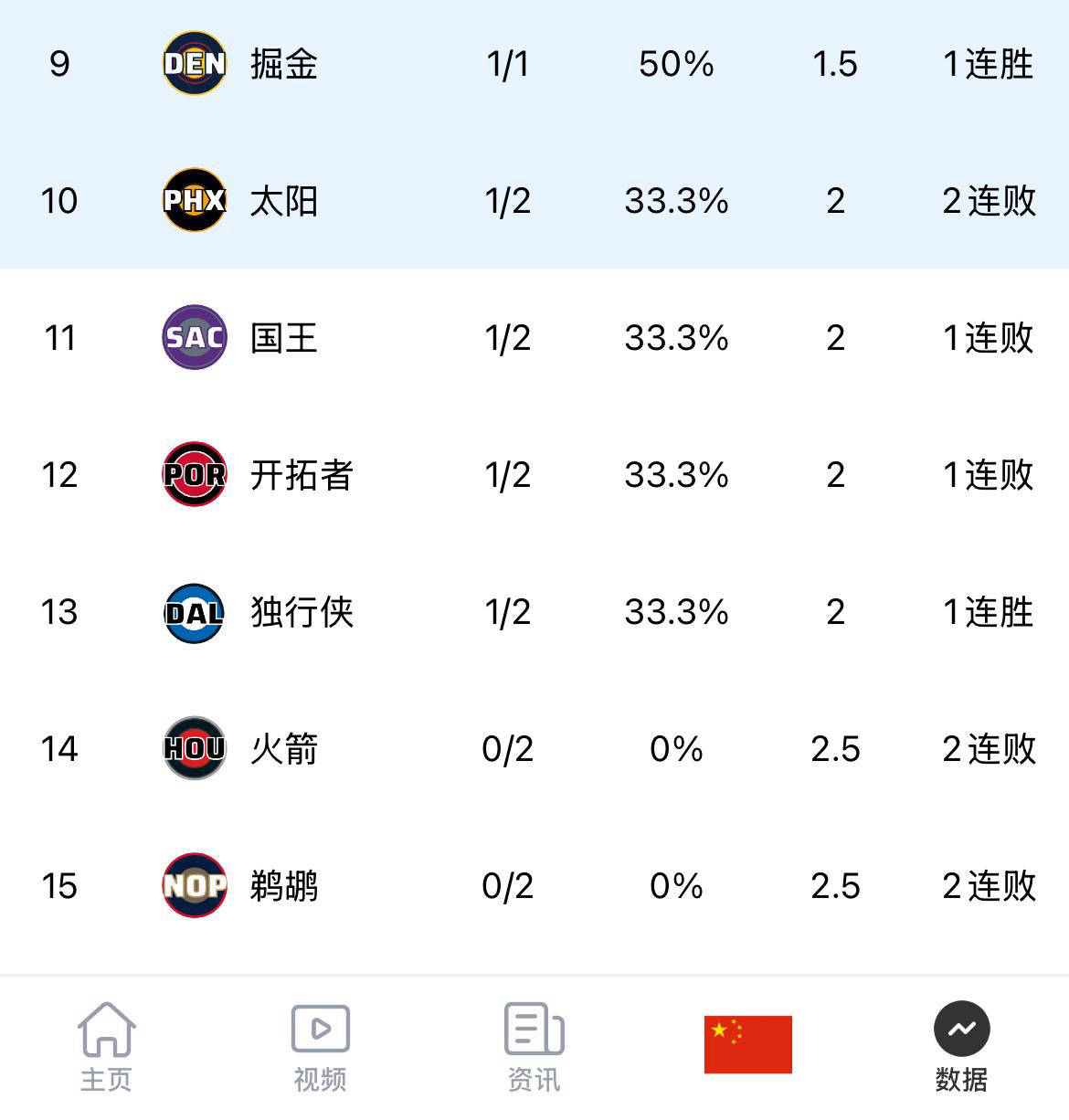Open the 鹈鹕 team name link
Viewport: 1069px width, 1120px height.
point(284,886)
